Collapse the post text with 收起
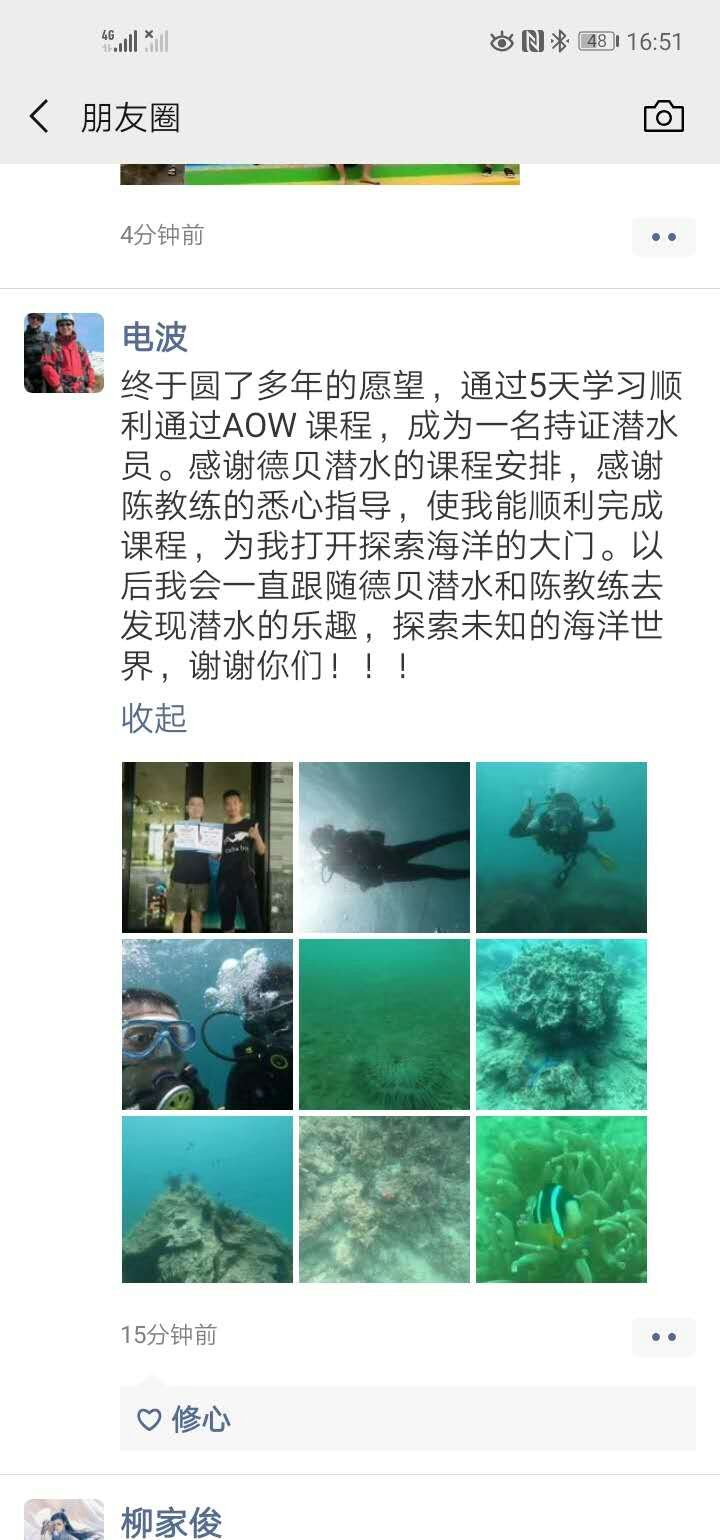 (x=154, y=718)
